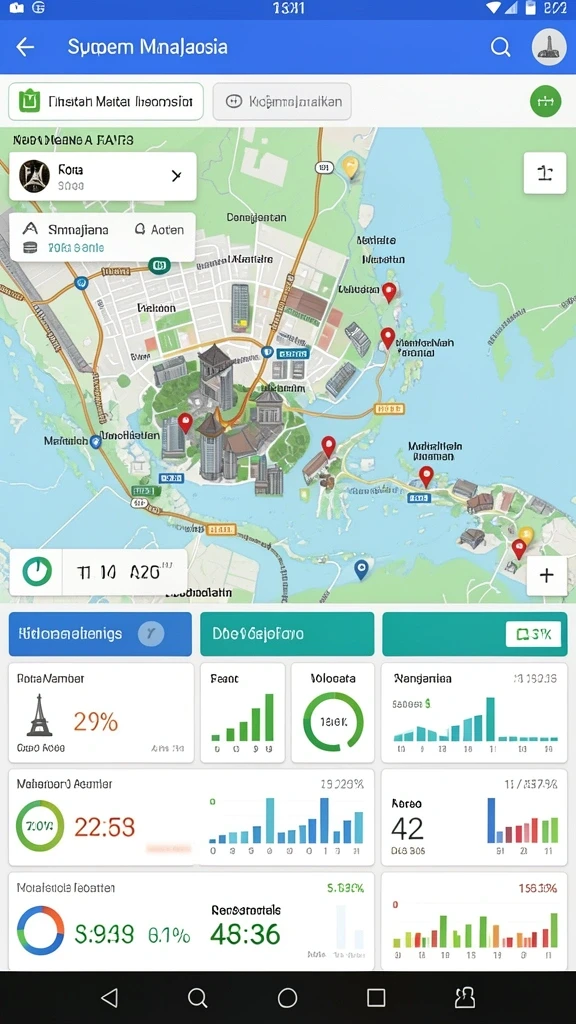576x1024 pixels.
Task: Go to the home screen via system home
Action: [287, 997]
